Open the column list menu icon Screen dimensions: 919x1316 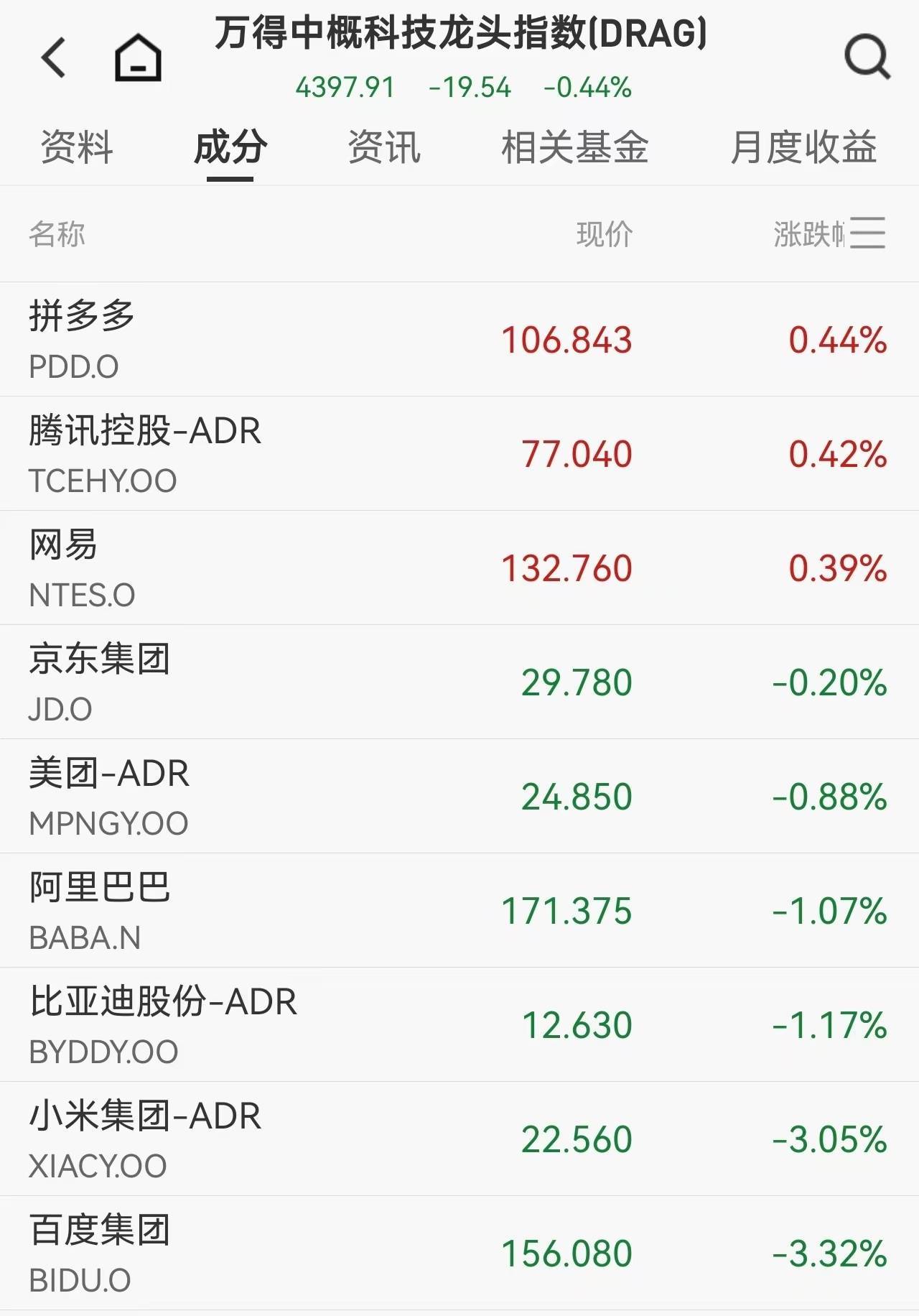point(867,233)
